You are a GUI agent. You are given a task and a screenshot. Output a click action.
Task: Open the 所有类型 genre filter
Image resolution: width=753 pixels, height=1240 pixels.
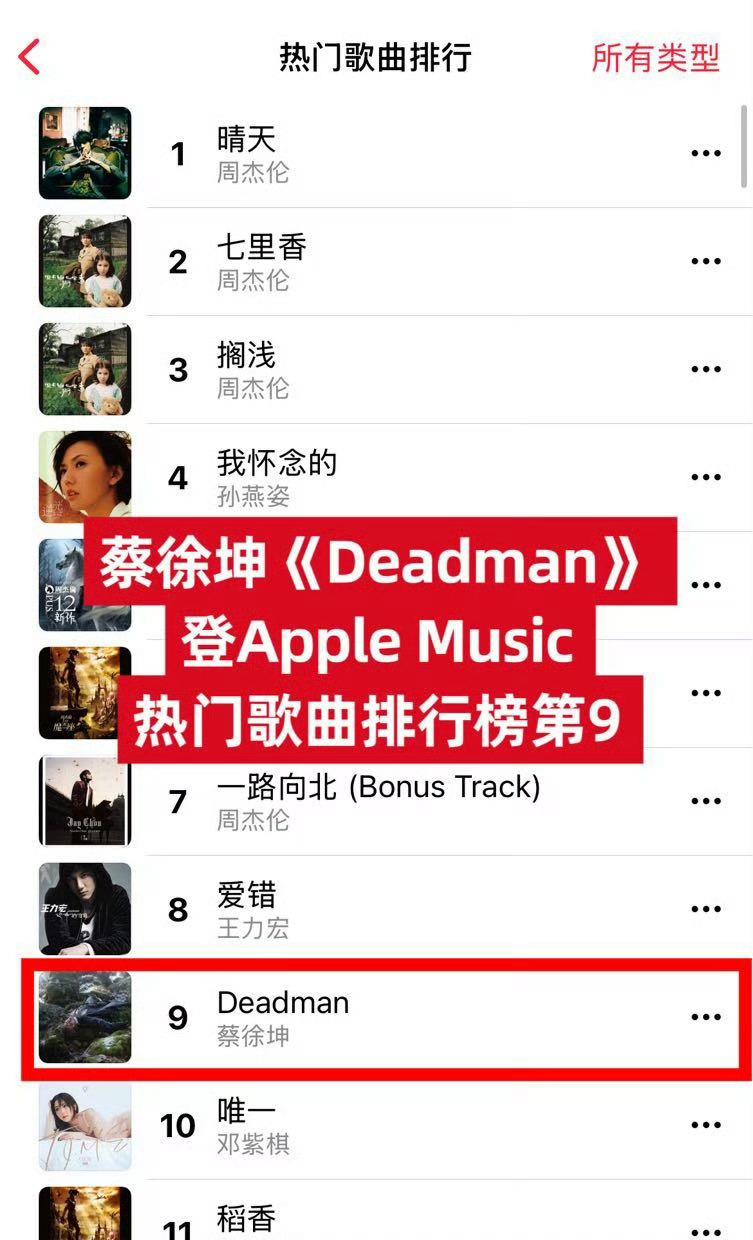click(655, 58)
